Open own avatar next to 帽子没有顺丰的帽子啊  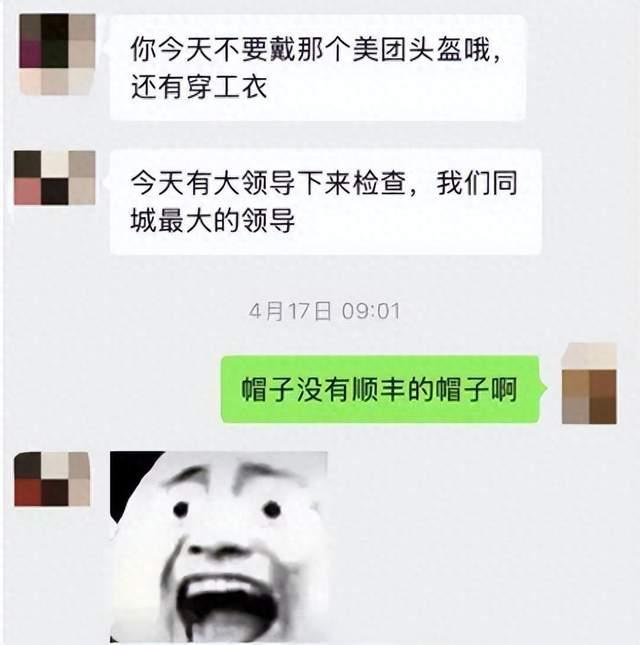coord(590,384)
